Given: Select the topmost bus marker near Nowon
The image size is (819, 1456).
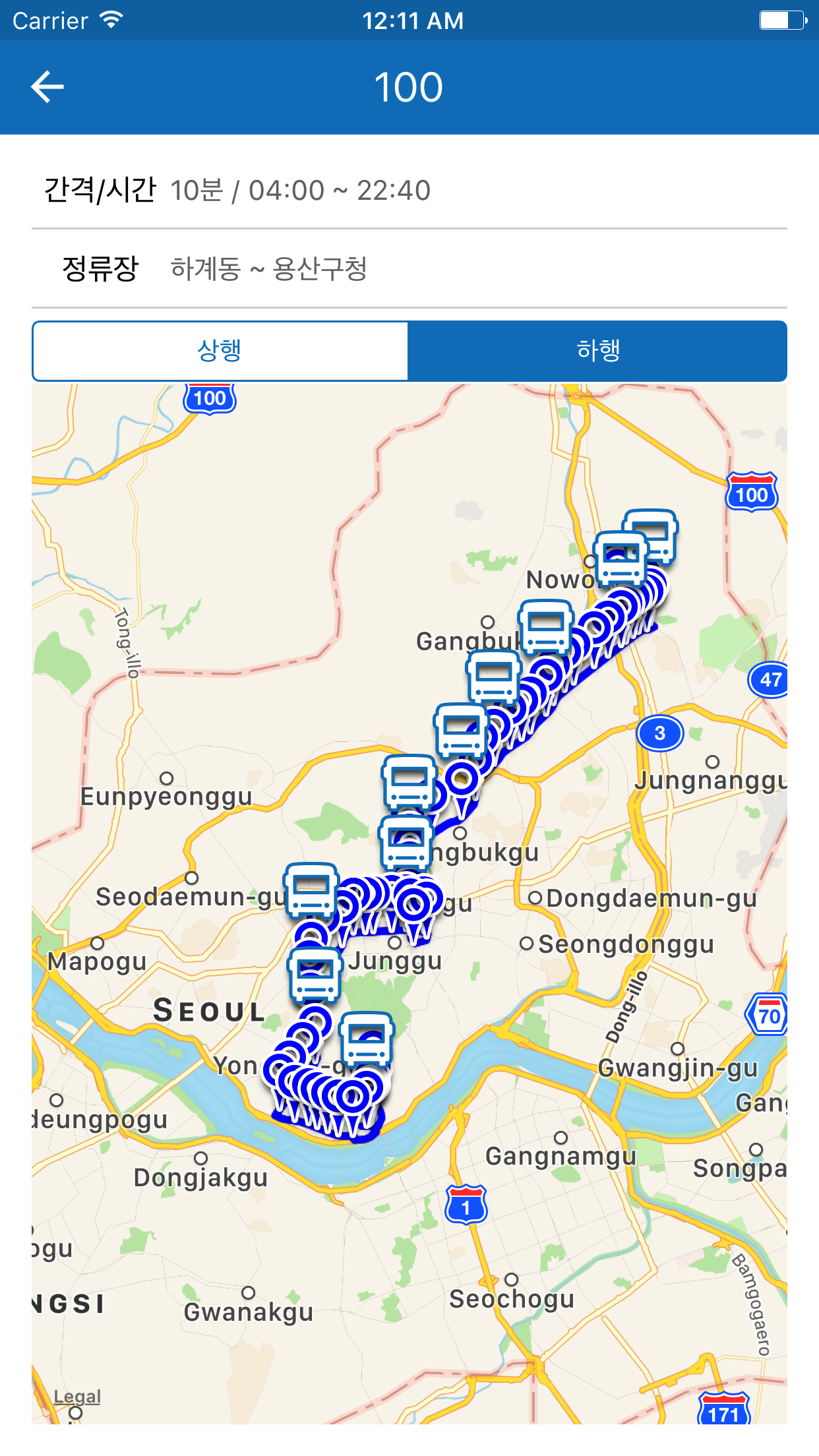Looking at the screenshot, I should (x=648, y=535).
